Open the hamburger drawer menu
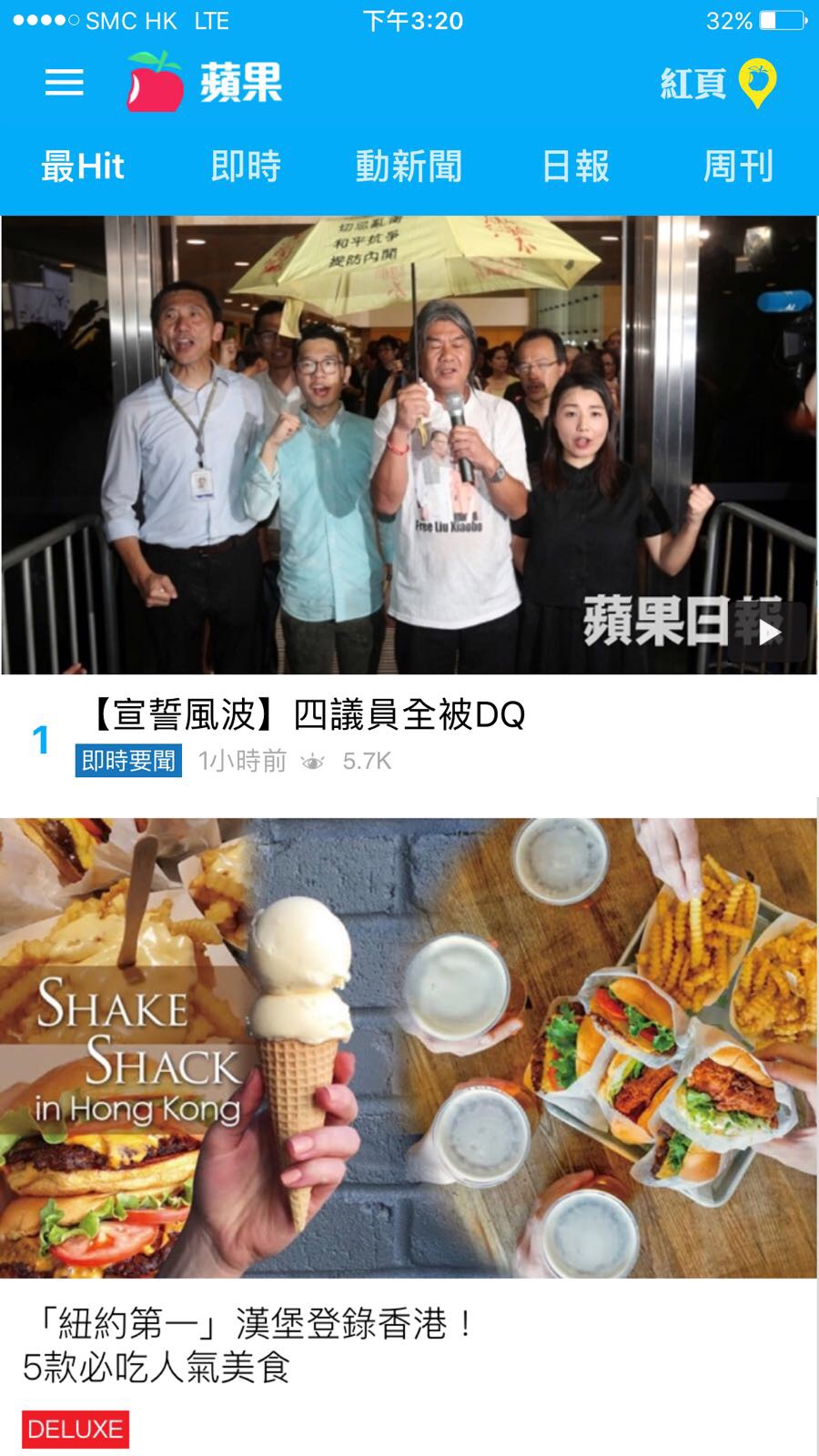This screenshot has height=1456, width=819. click(x=64, y=83)
